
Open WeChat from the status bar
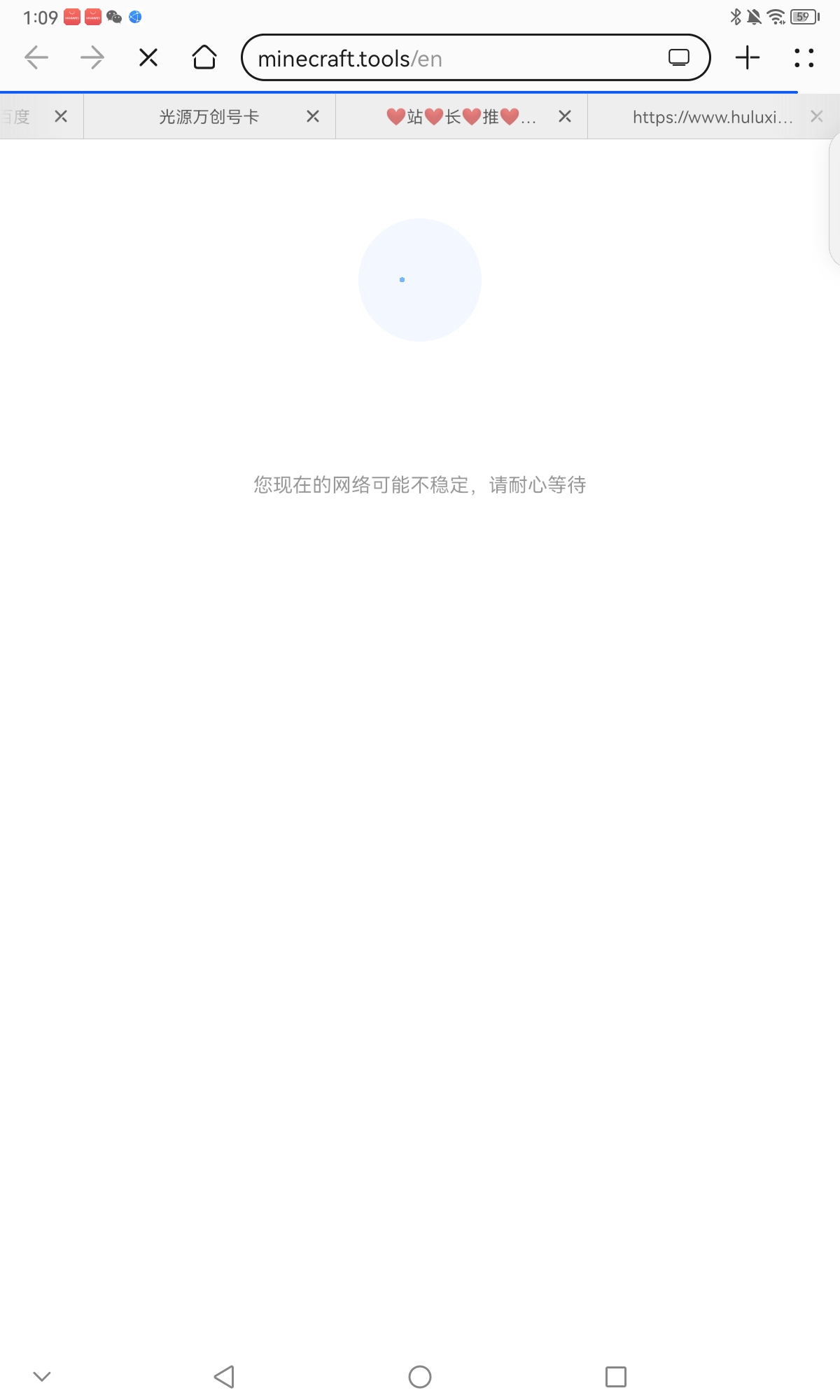[113, 17]
